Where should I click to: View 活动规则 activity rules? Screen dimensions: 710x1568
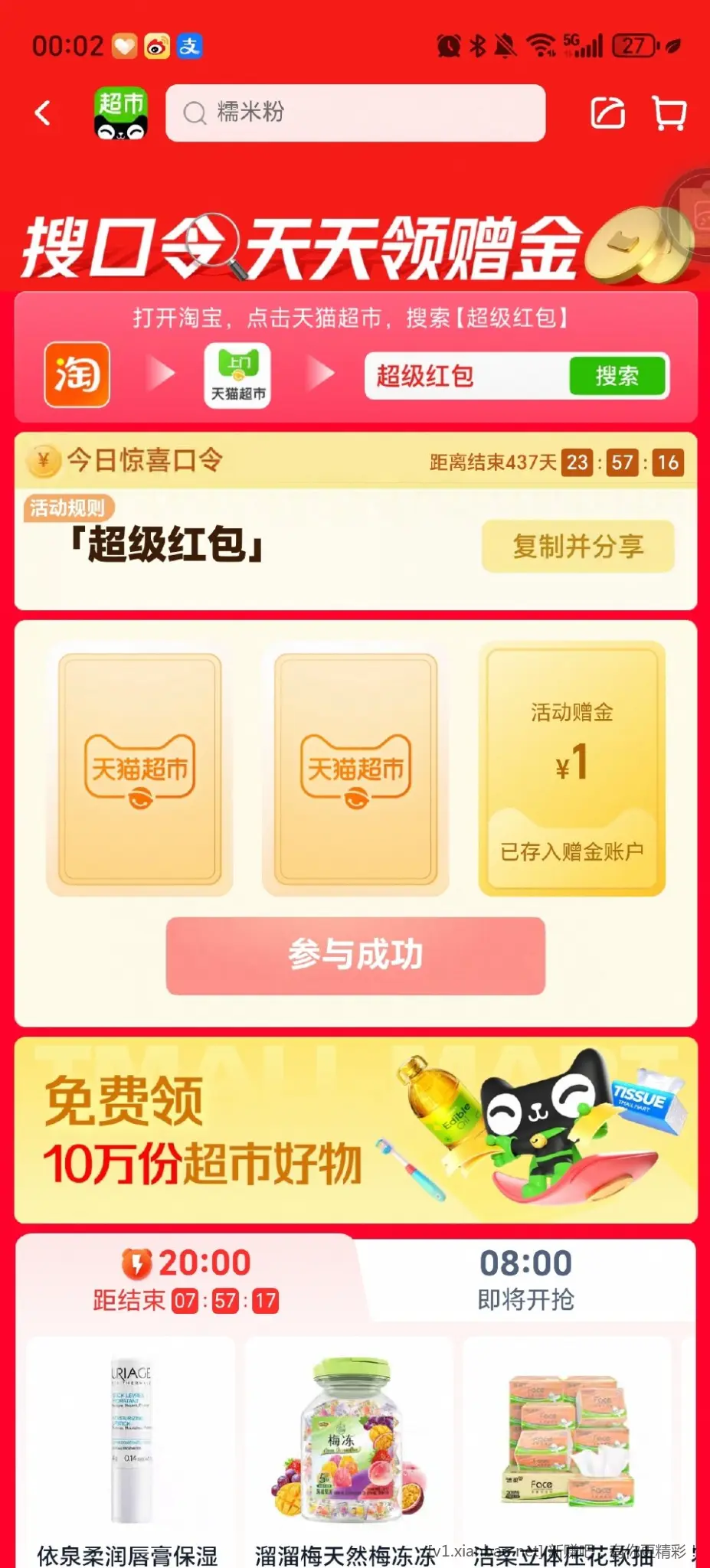(68, 508)
